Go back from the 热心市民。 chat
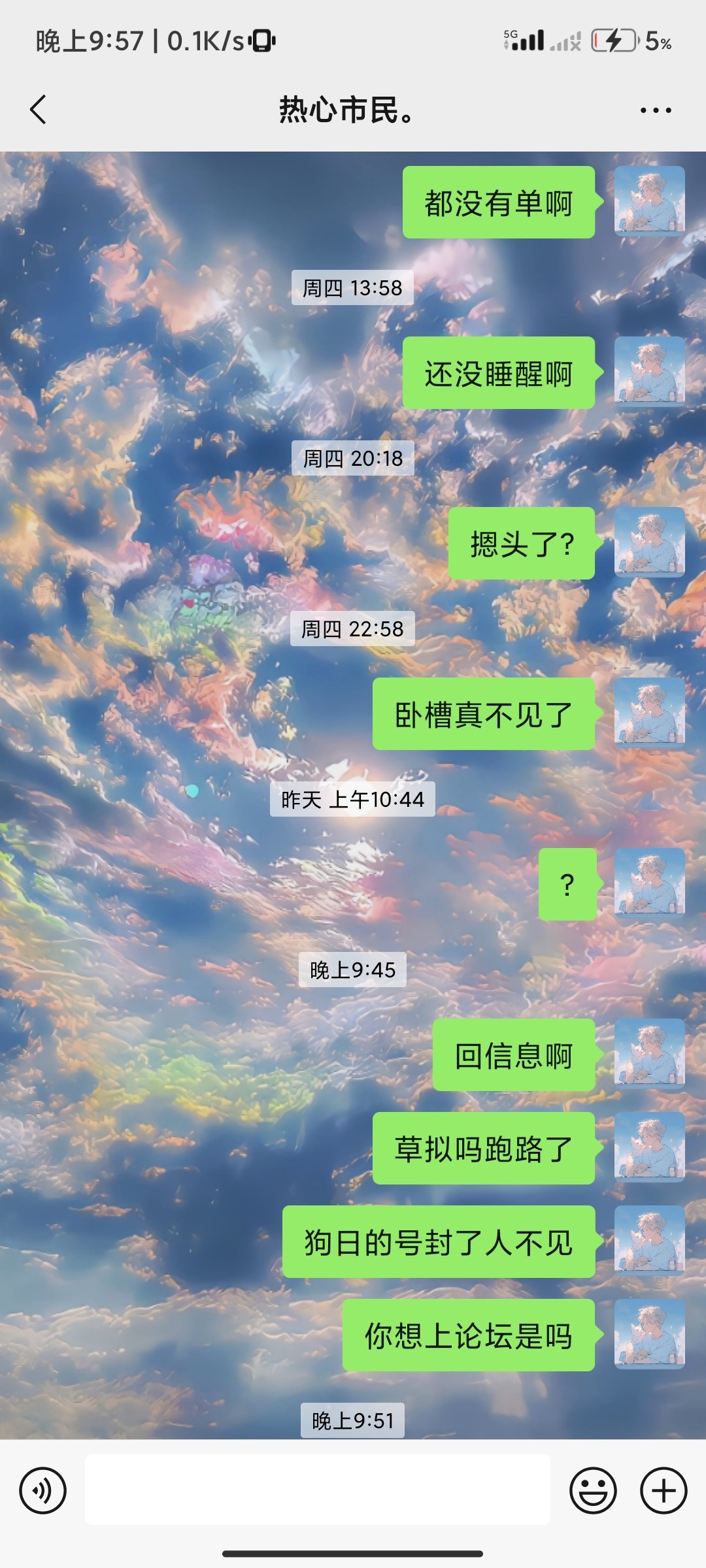The height and width of the screenshot is (1568, 706). tap(39, 109)
